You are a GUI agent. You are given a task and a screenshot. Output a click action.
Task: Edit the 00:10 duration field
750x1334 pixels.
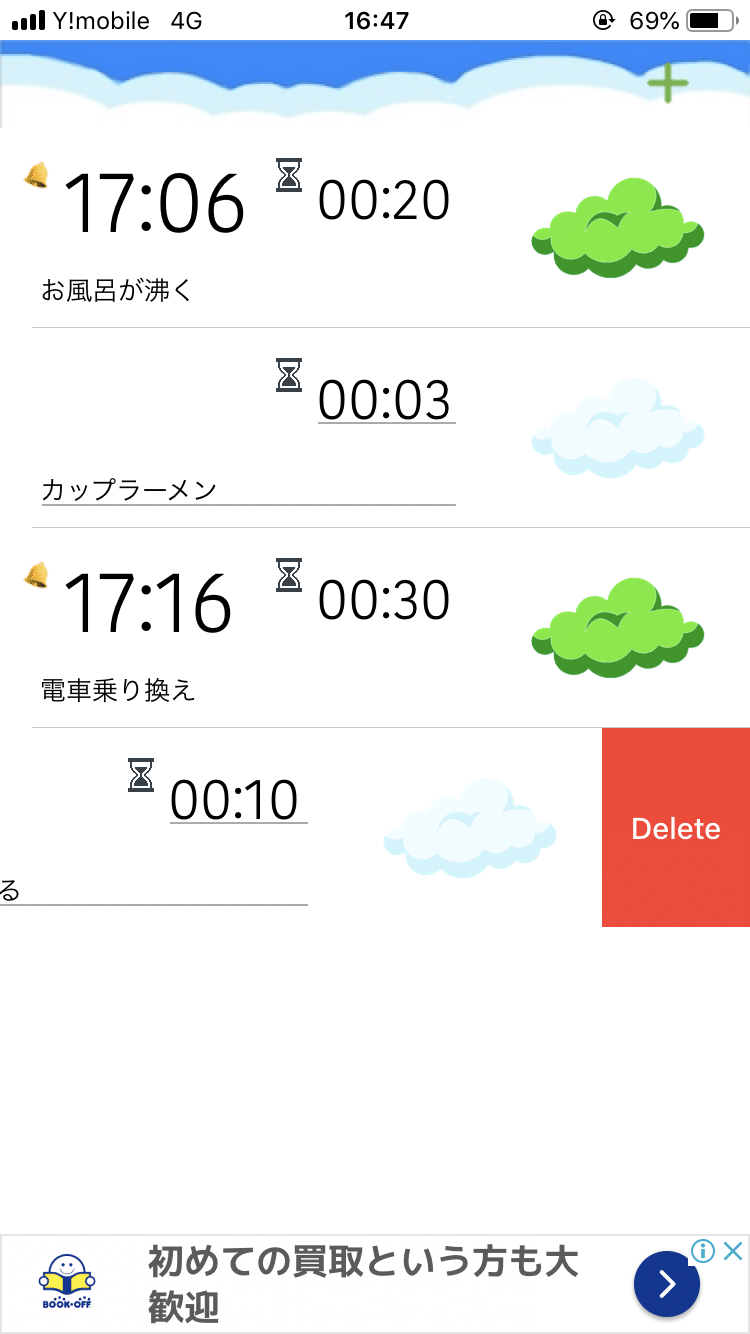coord(236,800)
